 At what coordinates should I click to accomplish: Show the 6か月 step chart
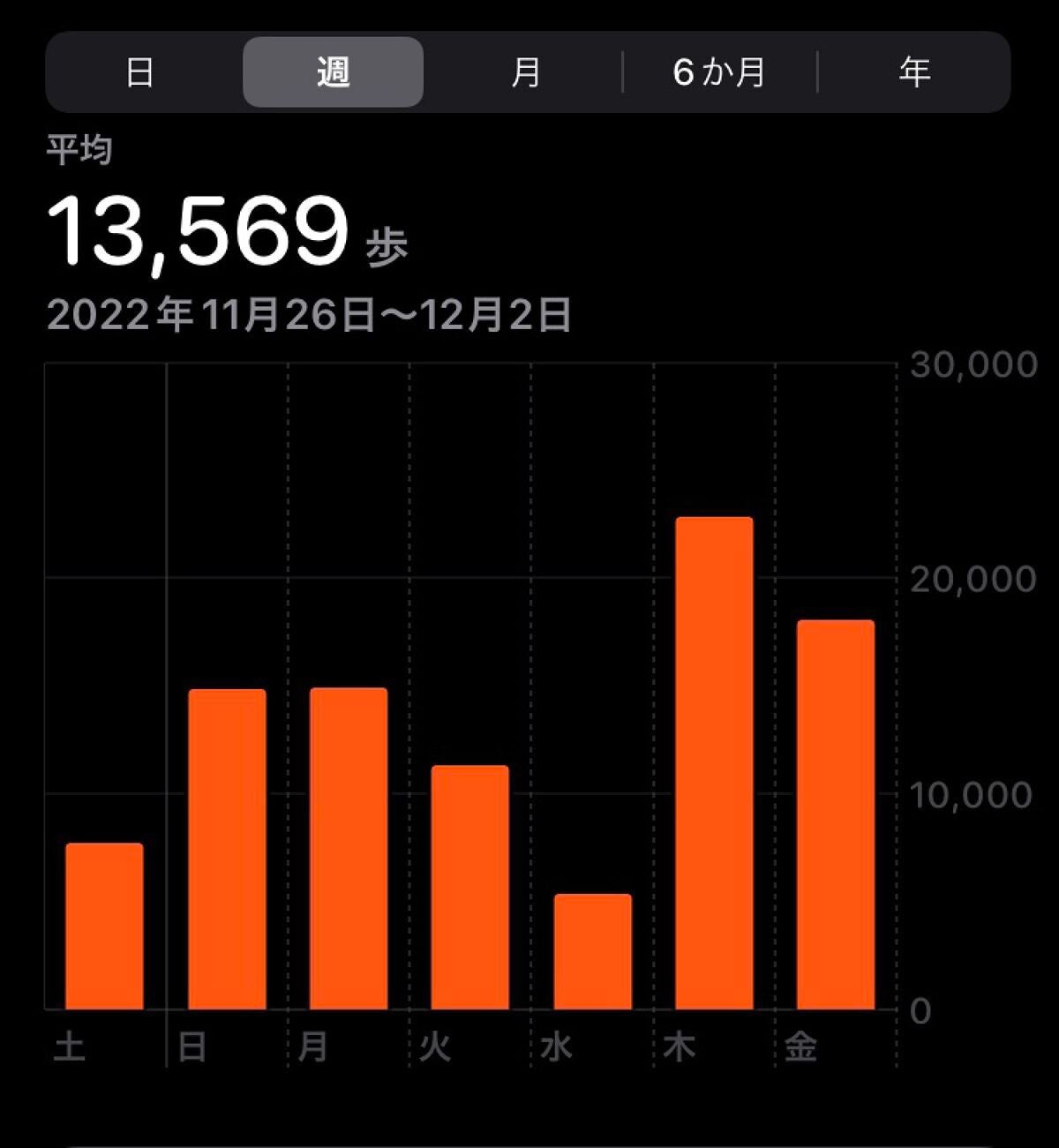coord(719,72)
